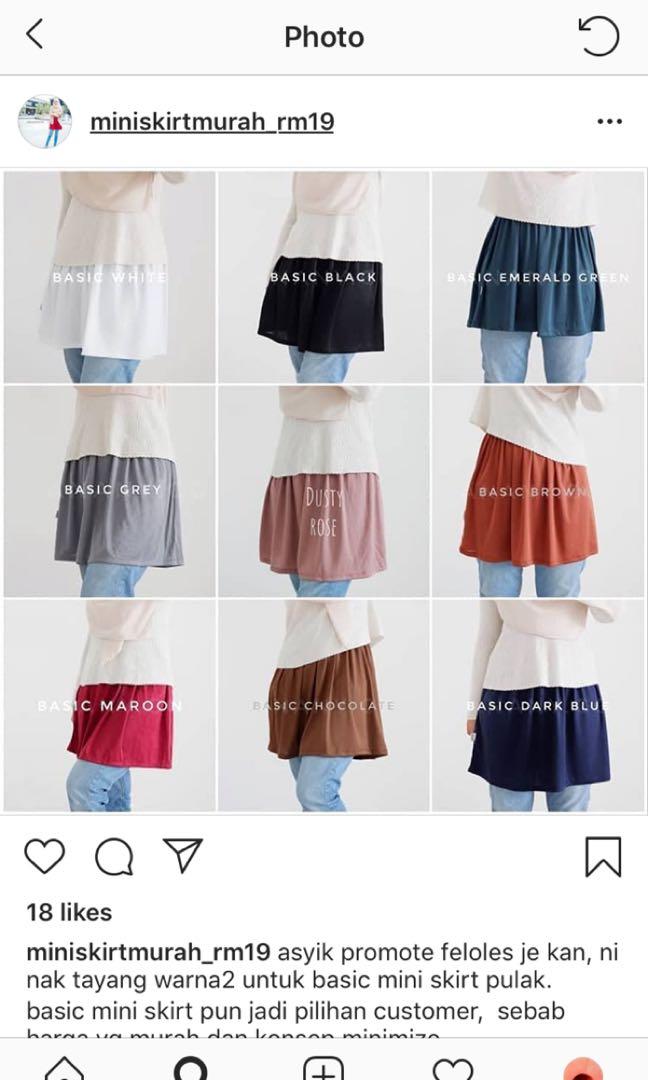Open the post's three-dot options menu
This screenshot has width=648, height=1080.
[609, 122]
